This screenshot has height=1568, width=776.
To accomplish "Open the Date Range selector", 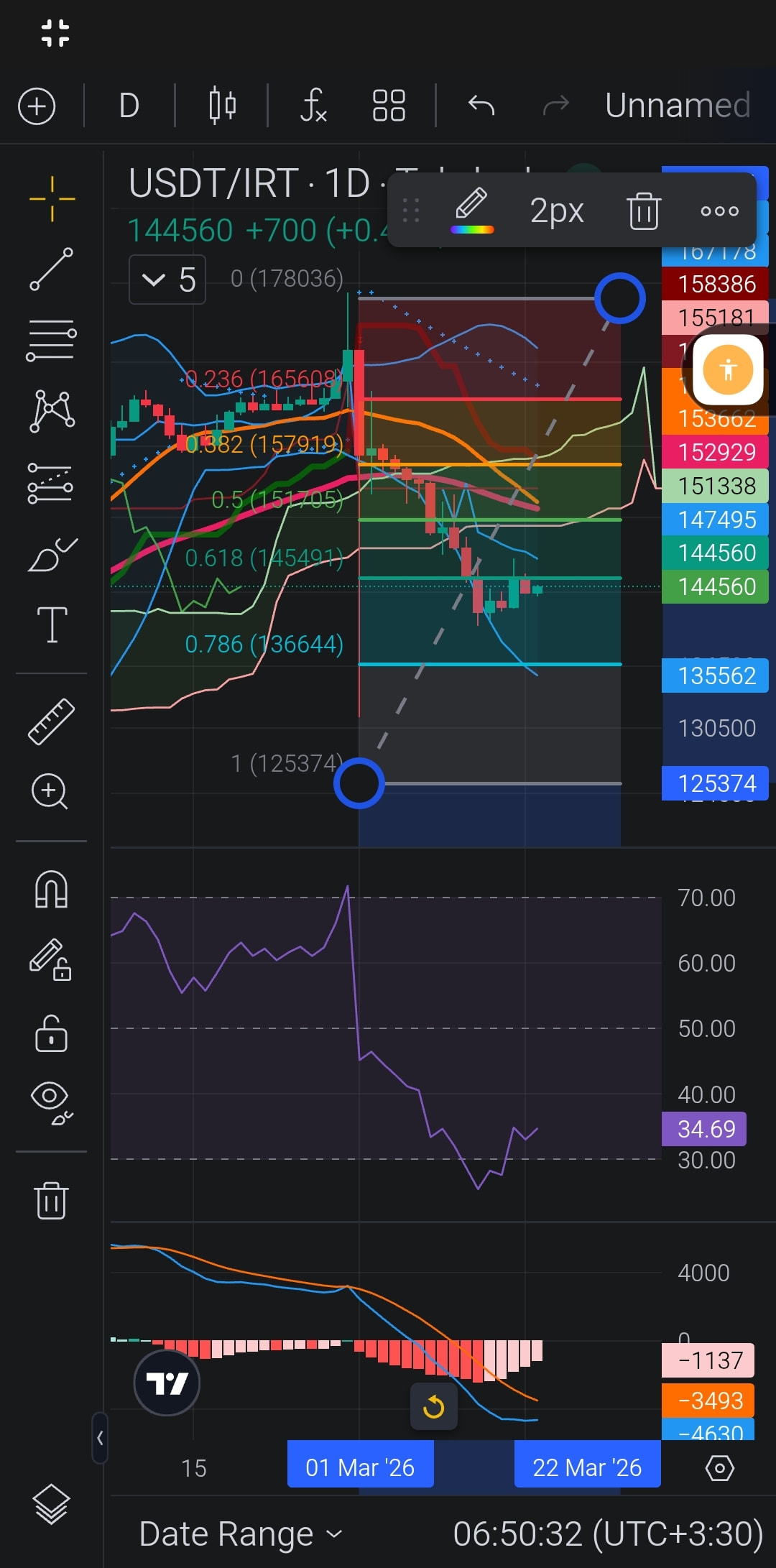I will [241, 1535].
